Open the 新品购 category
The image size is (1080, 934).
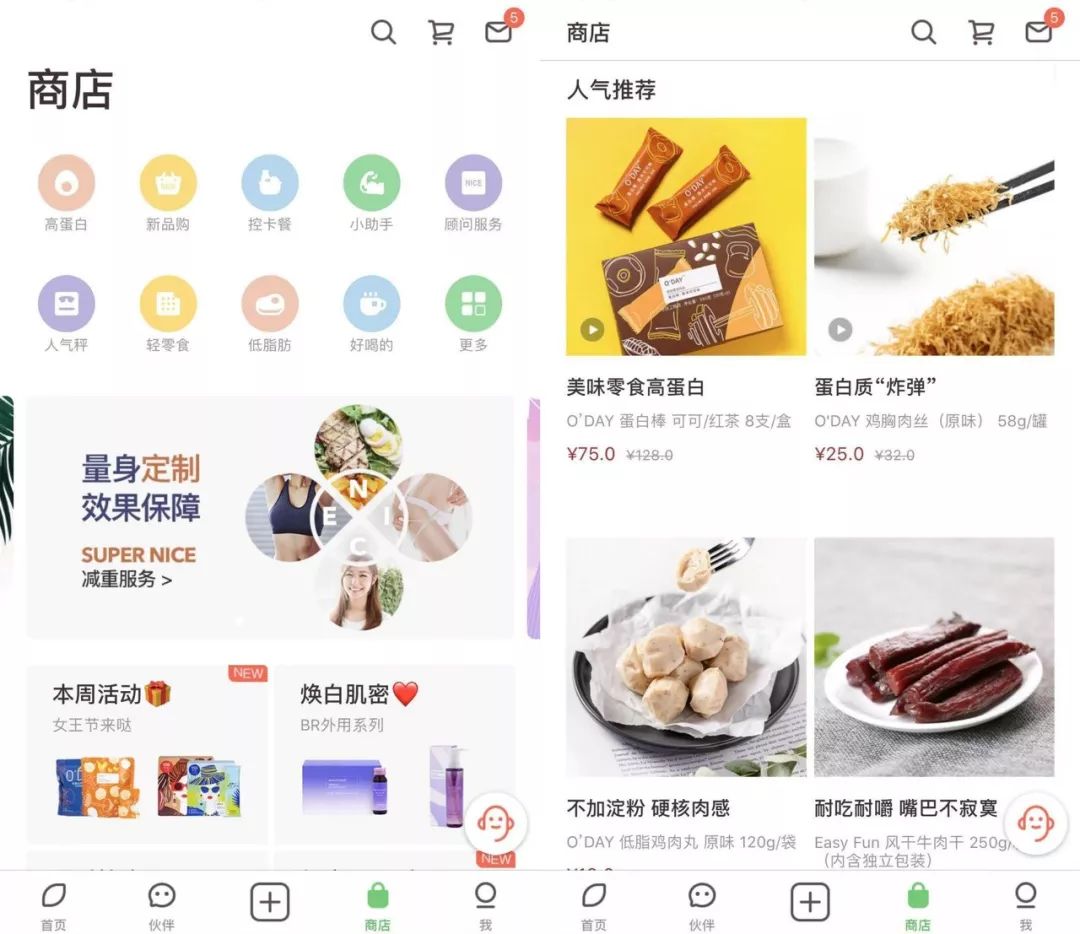(x=168, y=184)
